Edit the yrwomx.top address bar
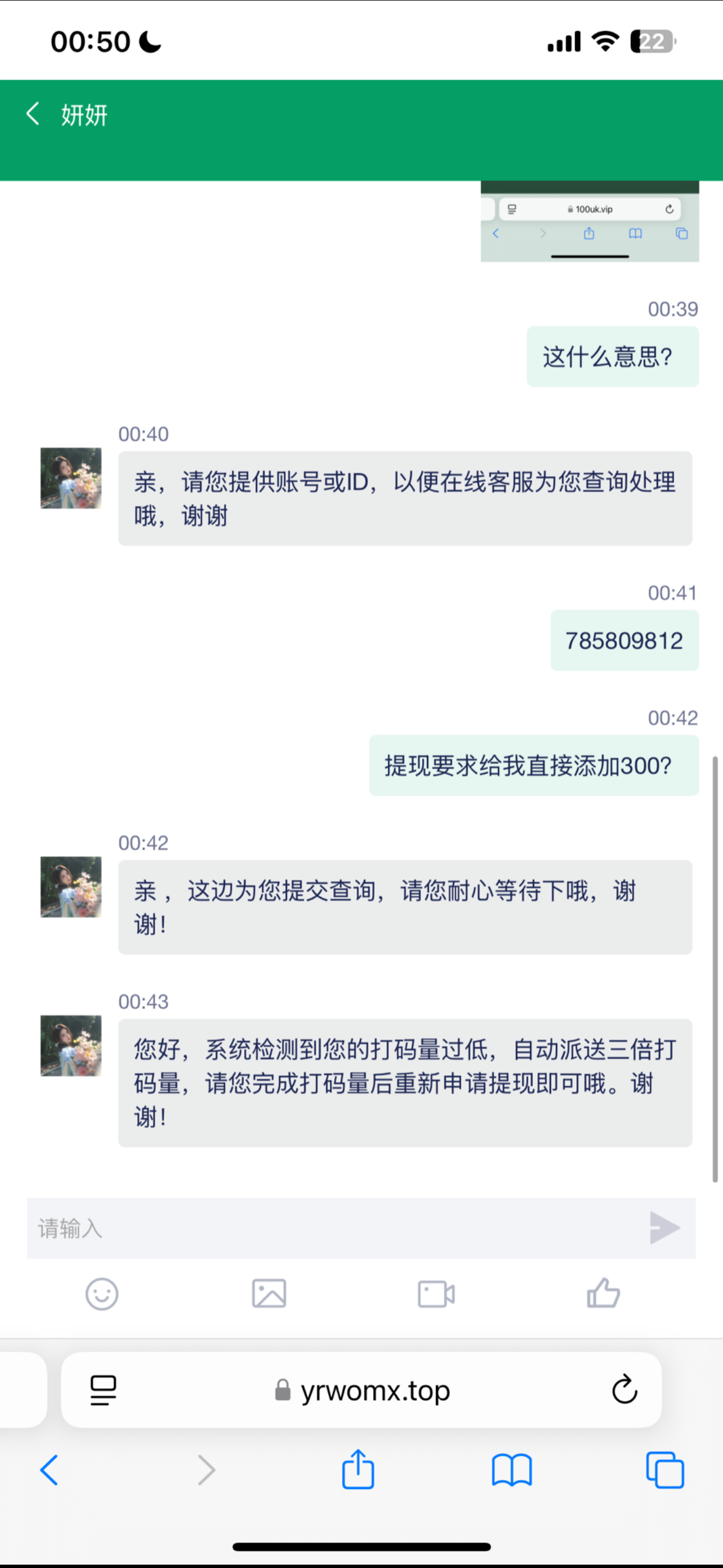This screenshot has width=723, height=1568. pyautogui.click(x=363, y=1390)
